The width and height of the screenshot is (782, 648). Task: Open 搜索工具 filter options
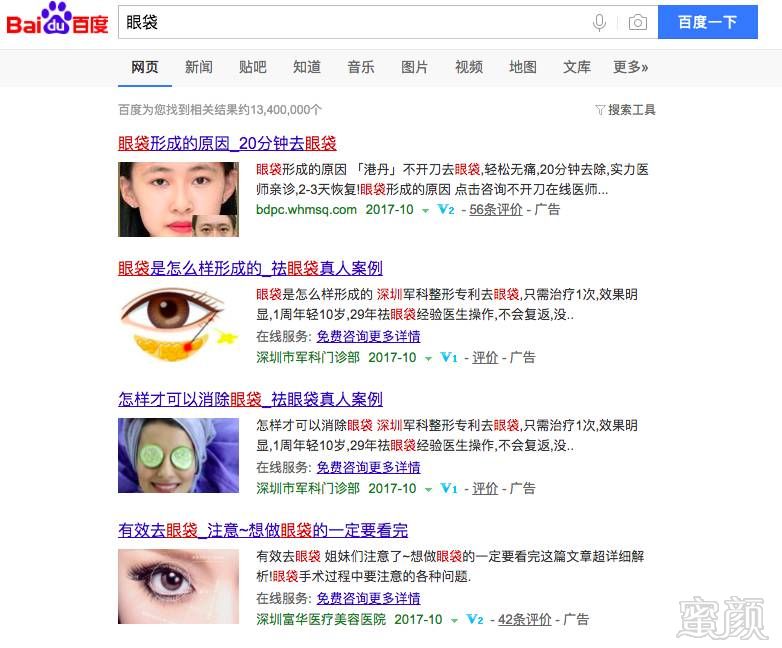tap(626, 110)
